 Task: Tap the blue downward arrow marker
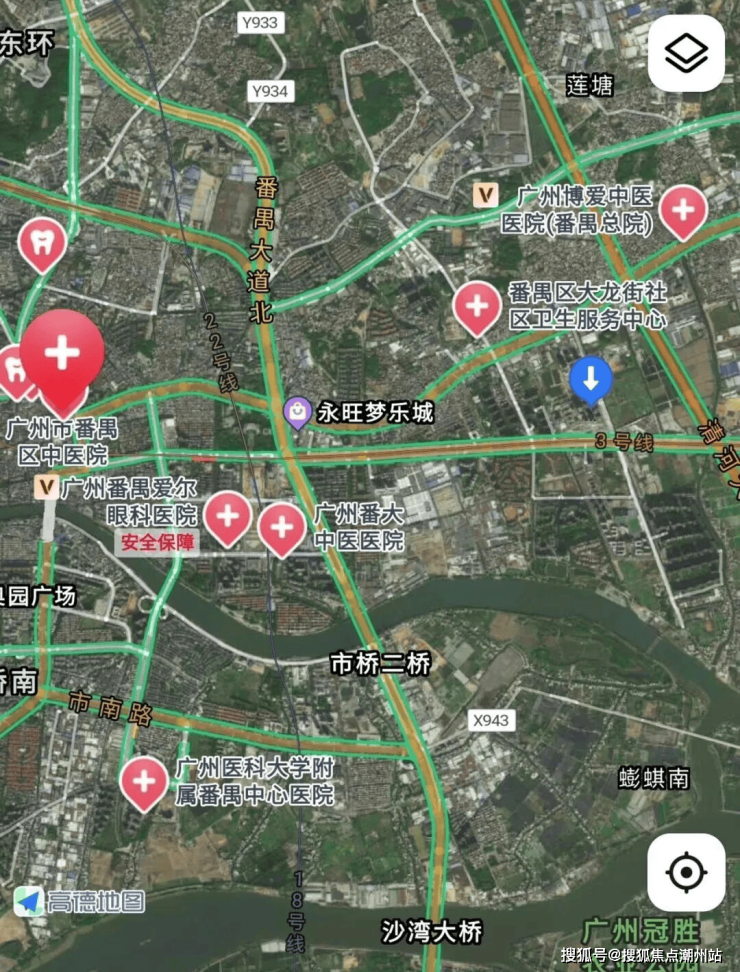(591, 380)
